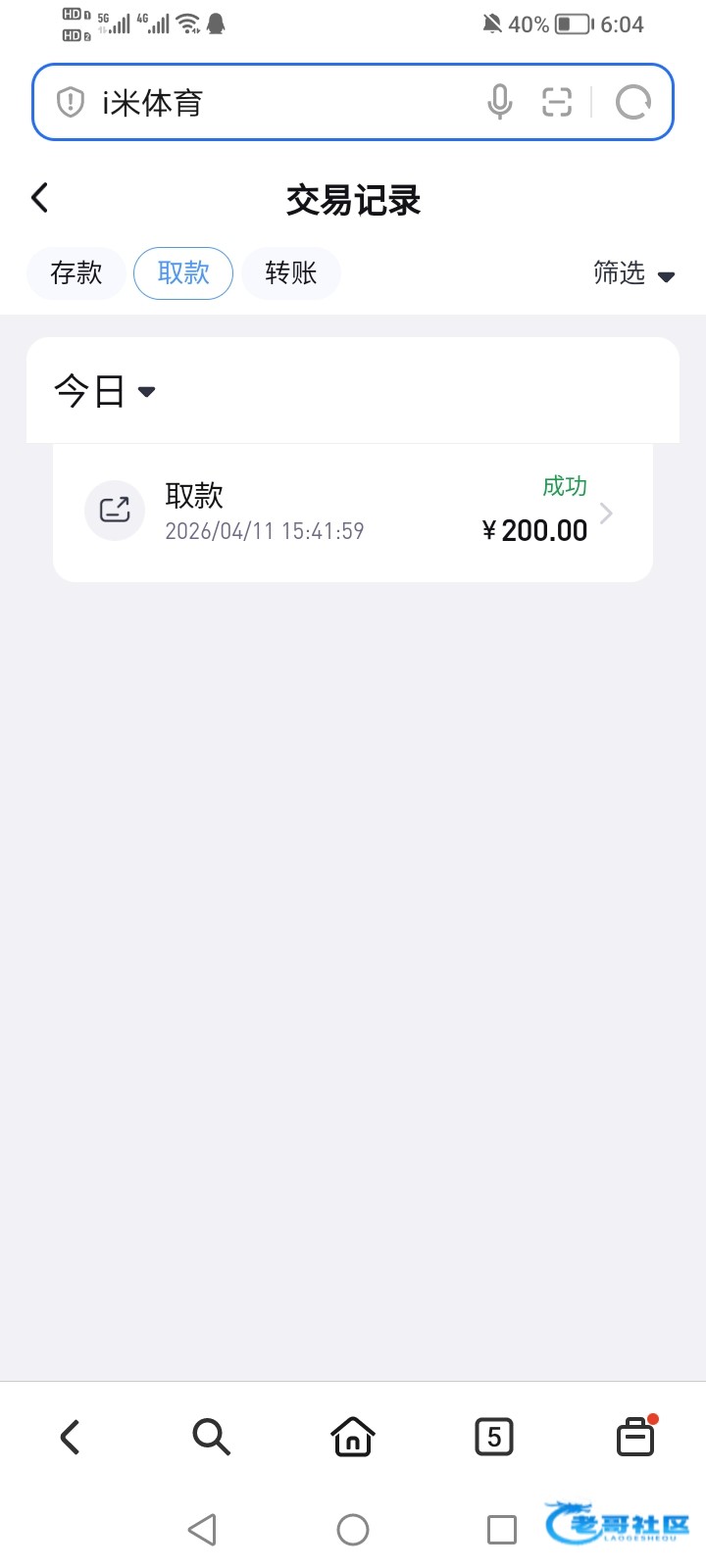The image size is (706, 1568).
Task: Switch to the 存款 tab
Action: [76, 272]
